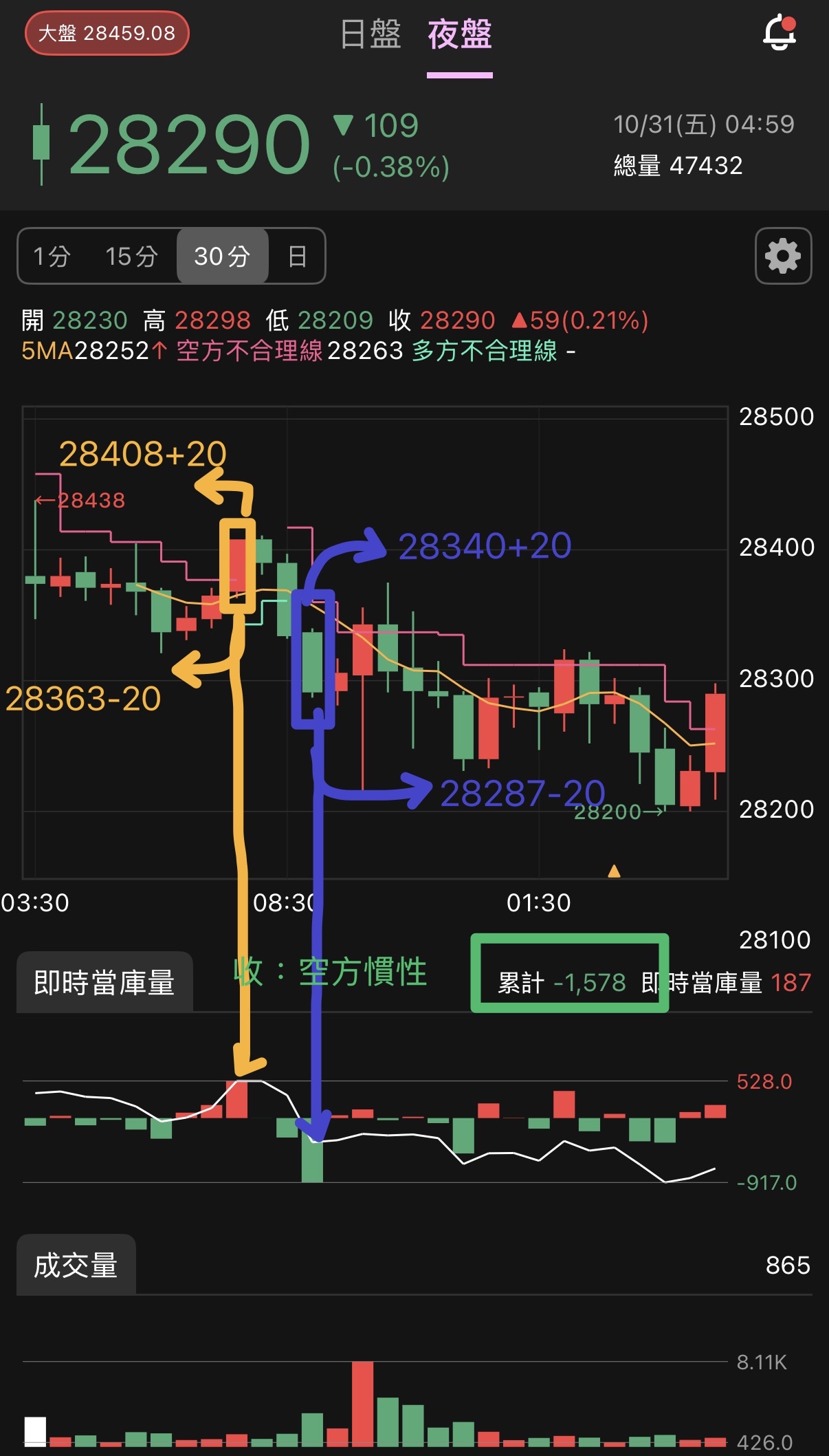Switch chart to 日 interval
829x1456 pixels.
tap(297, 257)
